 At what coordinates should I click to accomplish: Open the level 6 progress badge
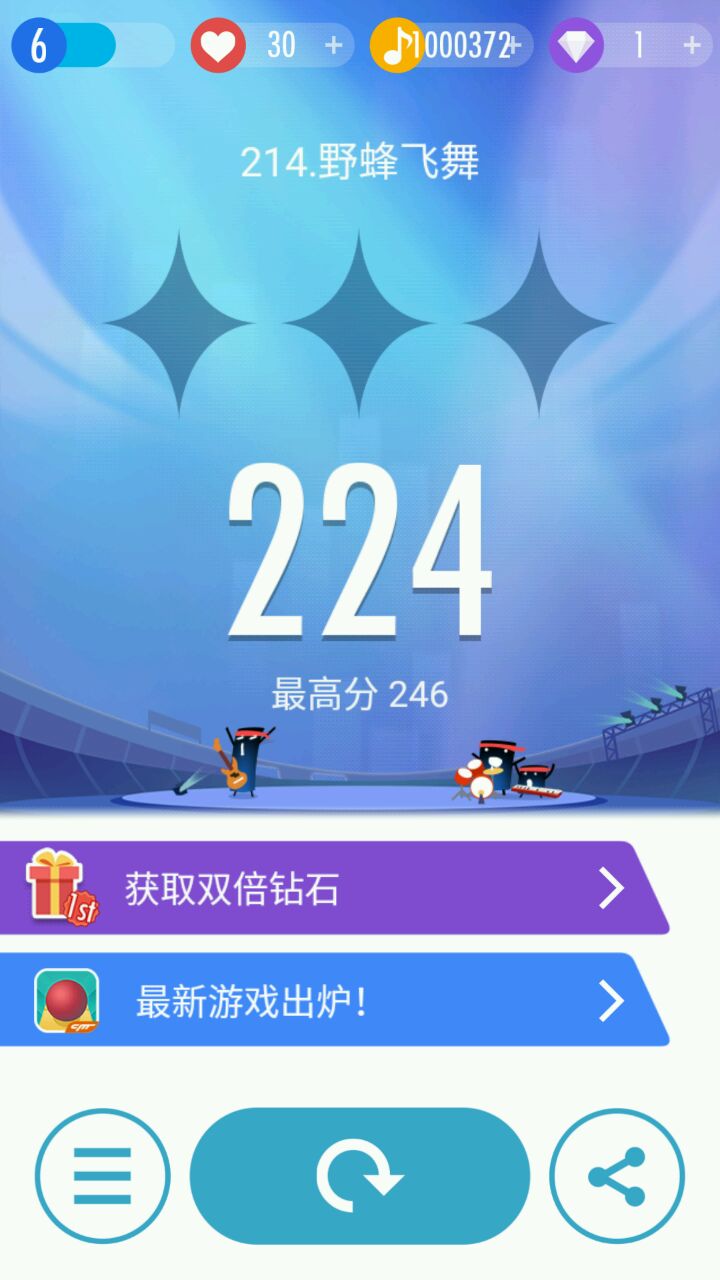(40, 45)
